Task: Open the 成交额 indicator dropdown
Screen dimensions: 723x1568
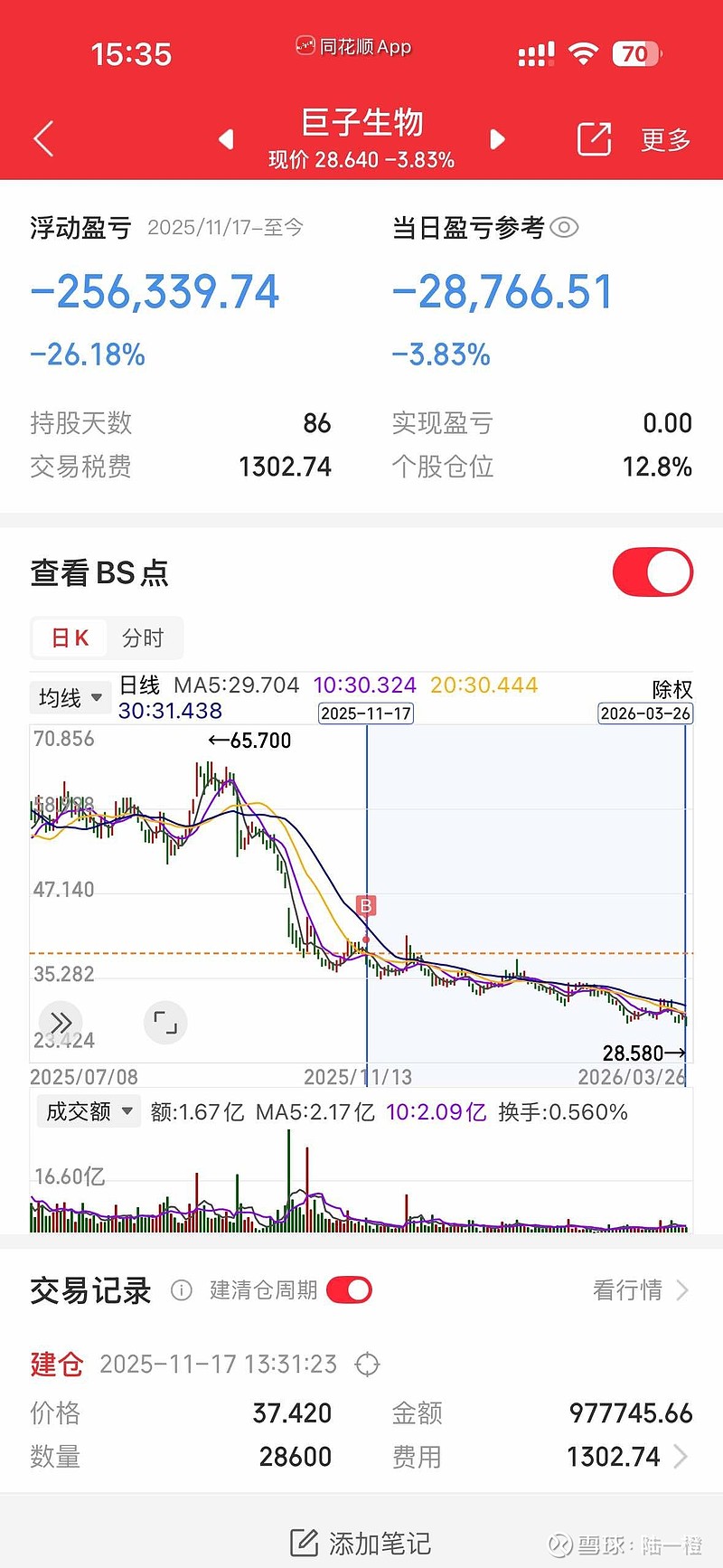Action: (89, 1111)
